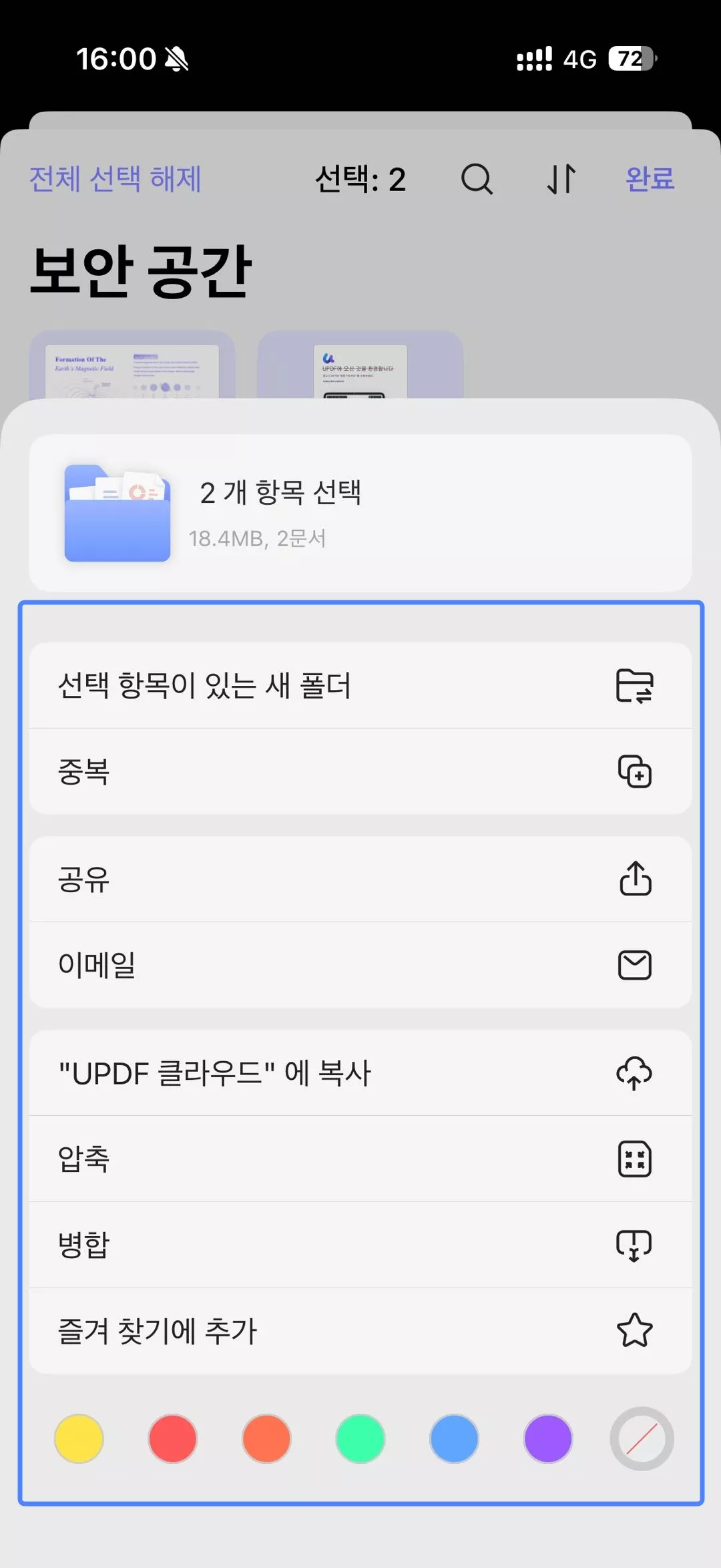Tap the '2 개 항목 선택' folder summary

[x=360, y=514]
